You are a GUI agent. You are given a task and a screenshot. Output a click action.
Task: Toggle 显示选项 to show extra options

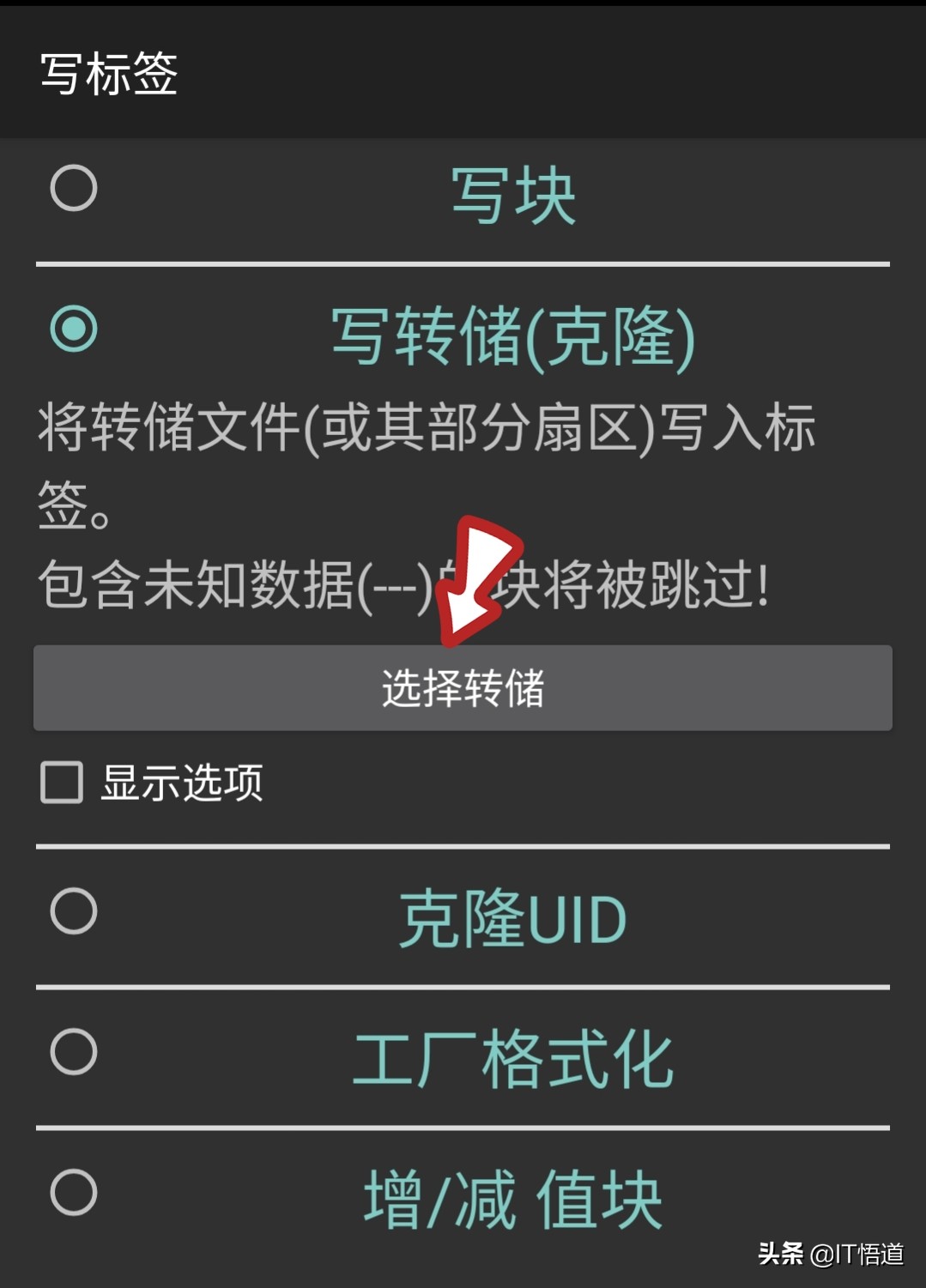coord(185,781)
